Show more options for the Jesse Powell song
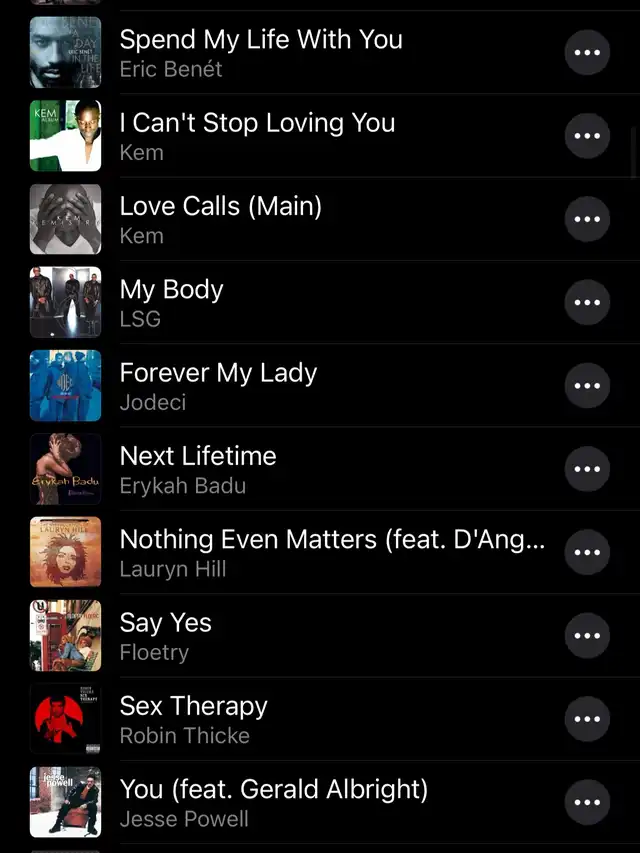This screenshot has width=640, height=853. (587, 802)
